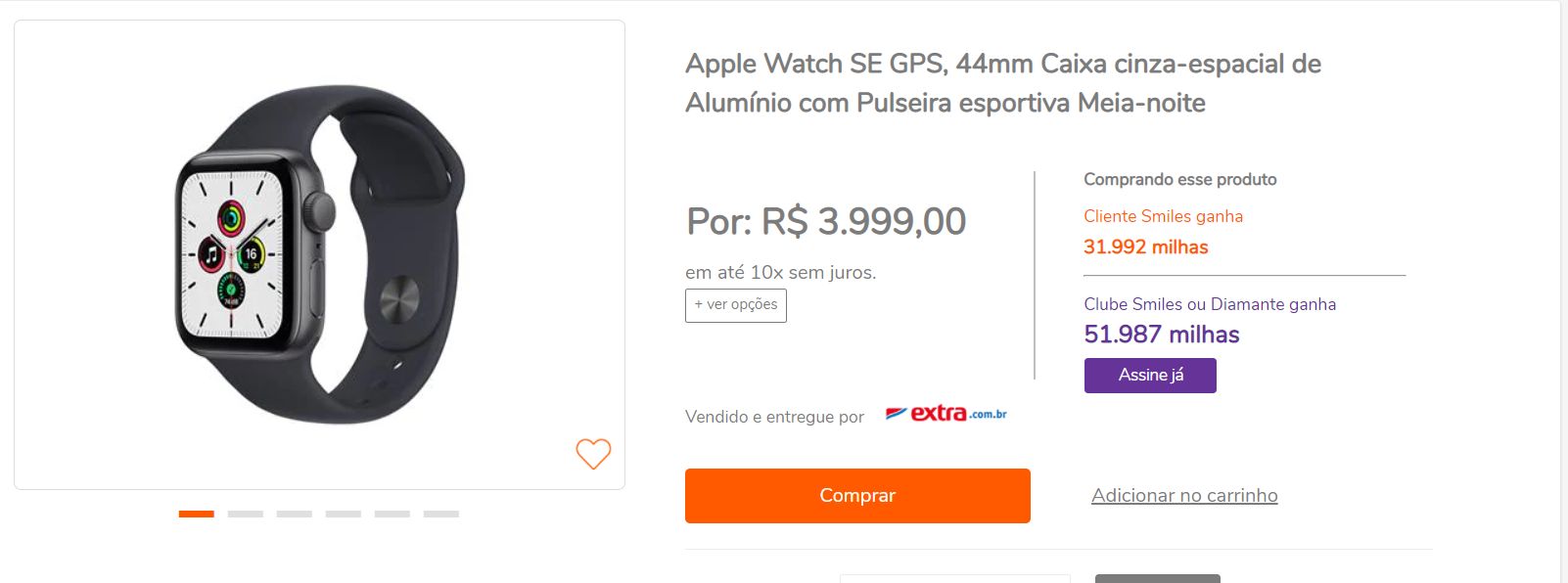Tap the orange Comprar button

[857, 496]
